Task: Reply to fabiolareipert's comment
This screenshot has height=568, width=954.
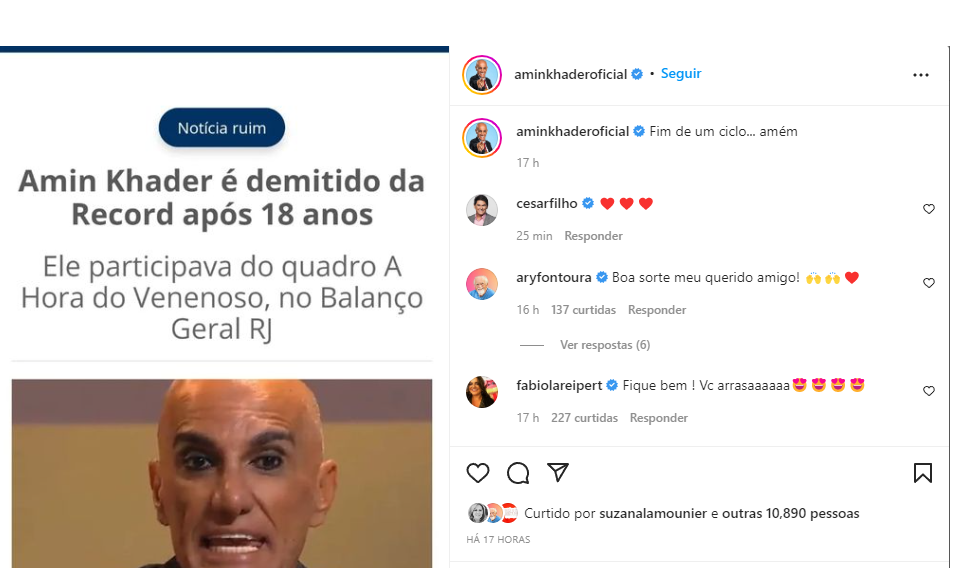Action: tap(658, 418)
